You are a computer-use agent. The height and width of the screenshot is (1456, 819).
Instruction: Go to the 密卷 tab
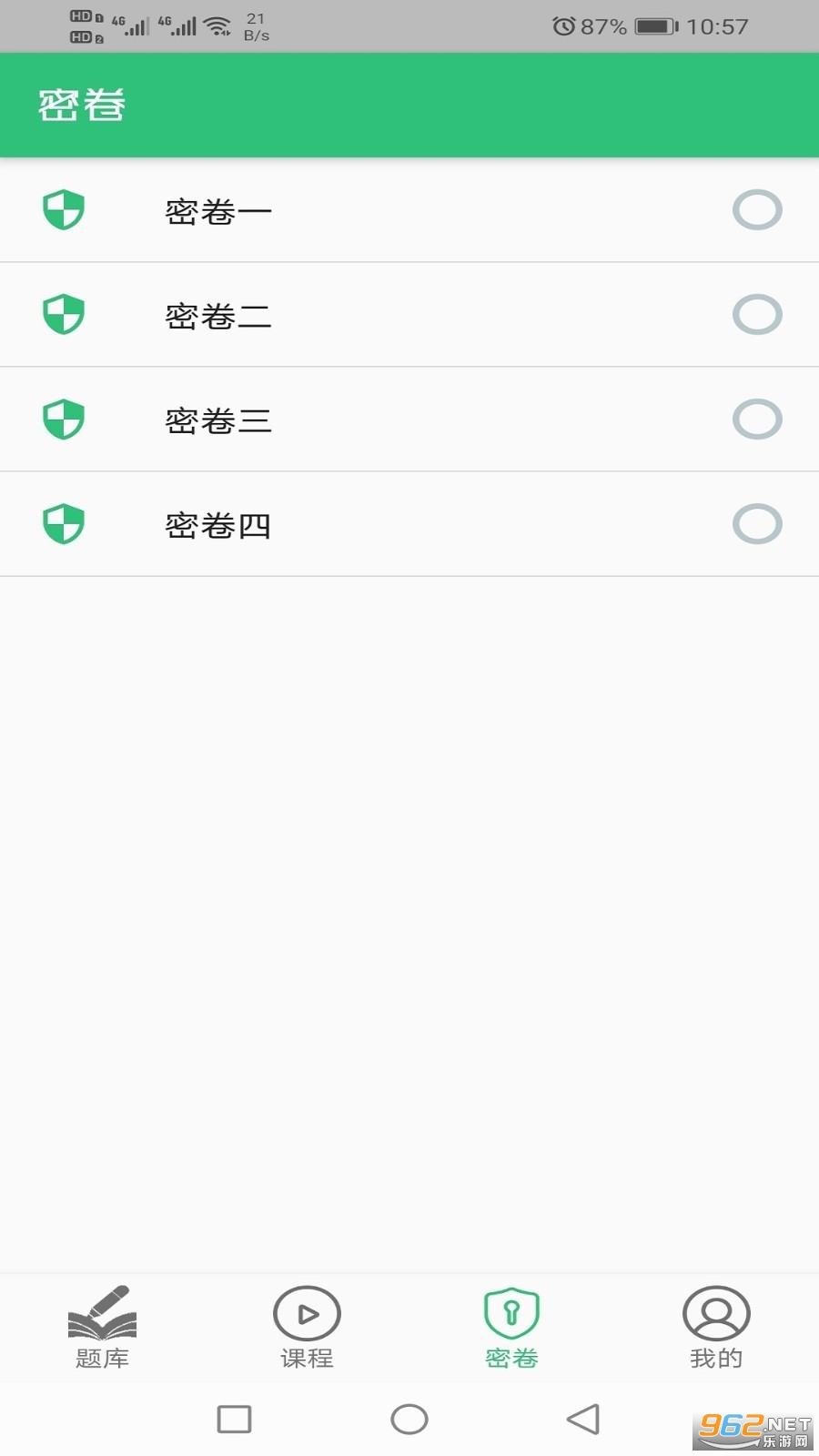[511, 1328]
